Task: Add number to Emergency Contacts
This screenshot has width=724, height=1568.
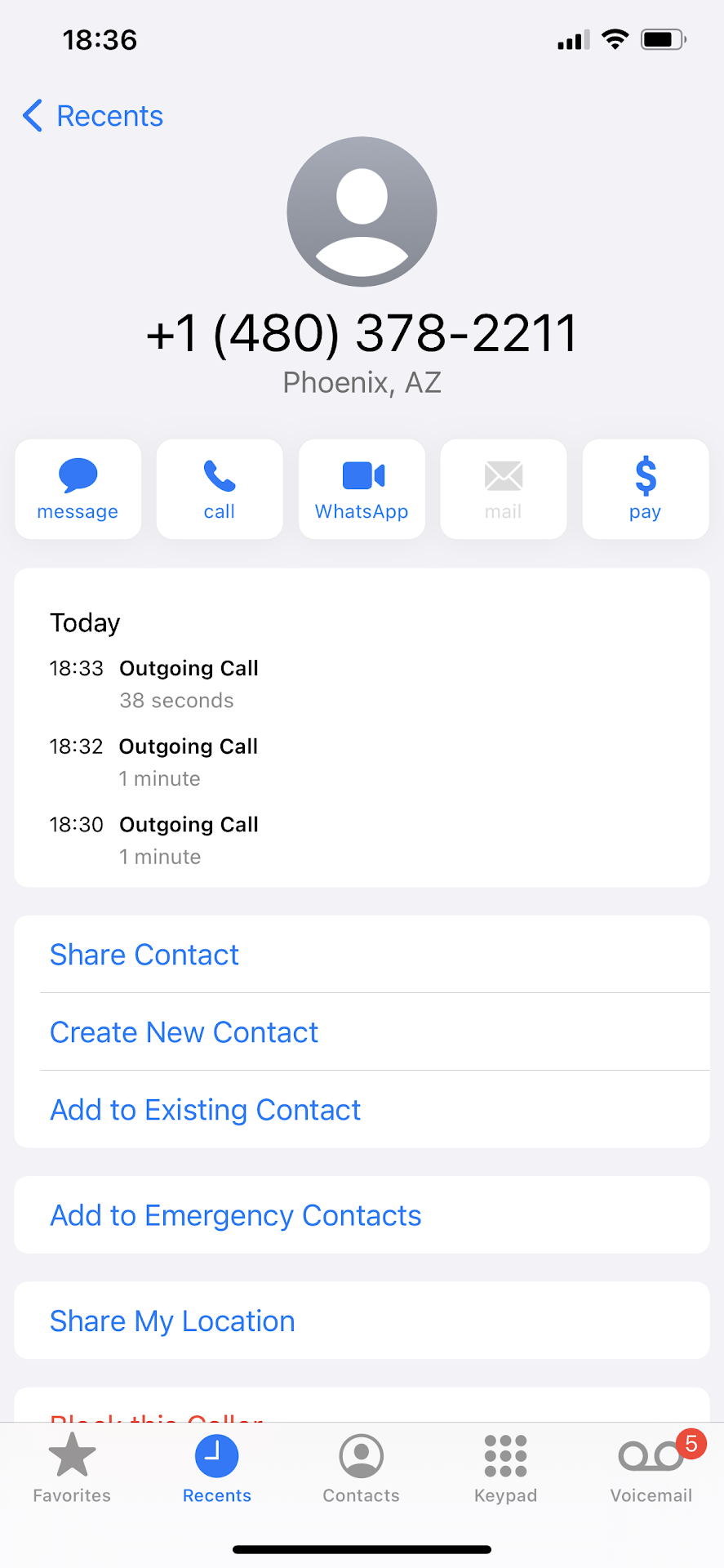Action: click(x=236, y=1215)
